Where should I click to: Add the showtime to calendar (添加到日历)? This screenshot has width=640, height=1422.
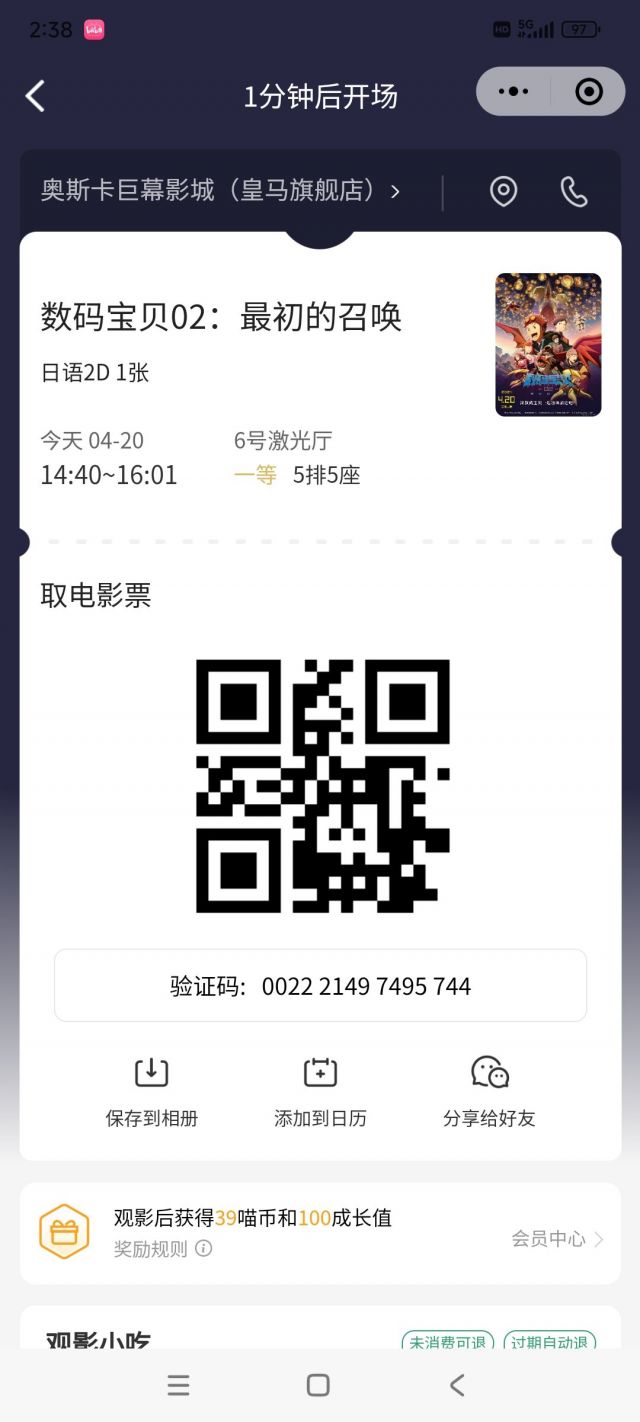(320, 1091)
